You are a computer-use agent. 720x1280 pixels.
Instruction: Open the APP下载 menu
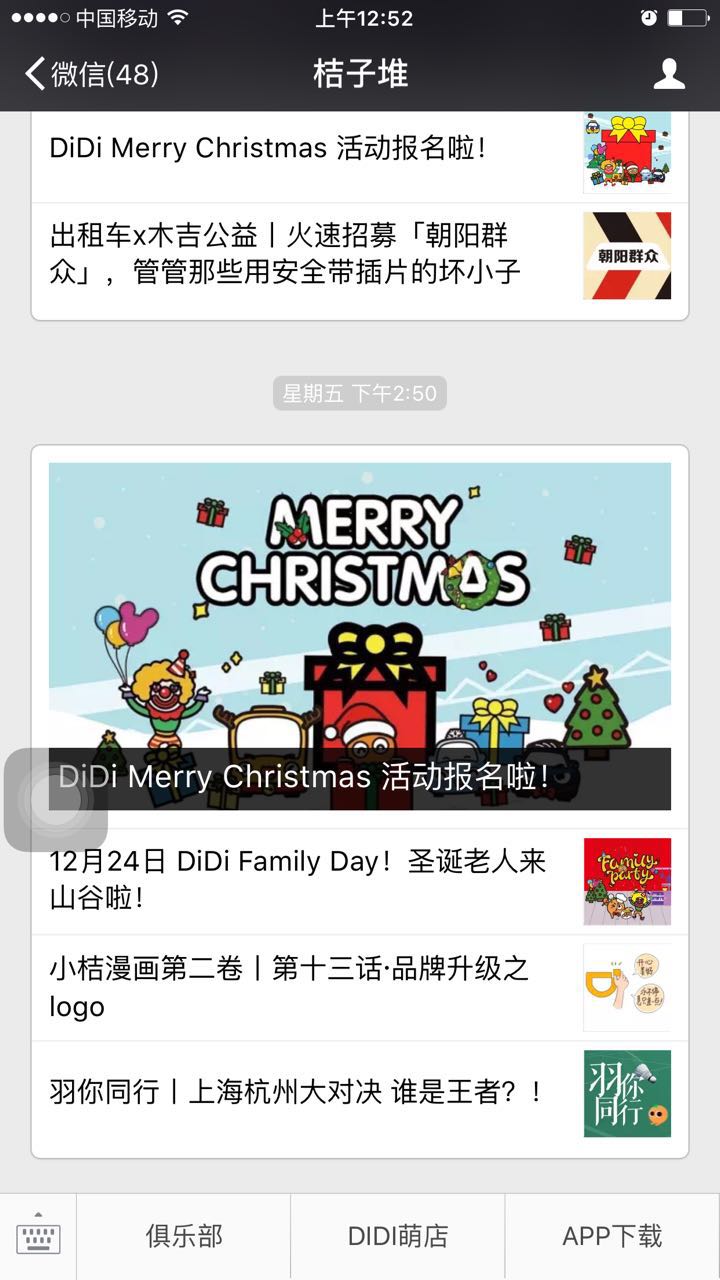tap(612, 1237)
